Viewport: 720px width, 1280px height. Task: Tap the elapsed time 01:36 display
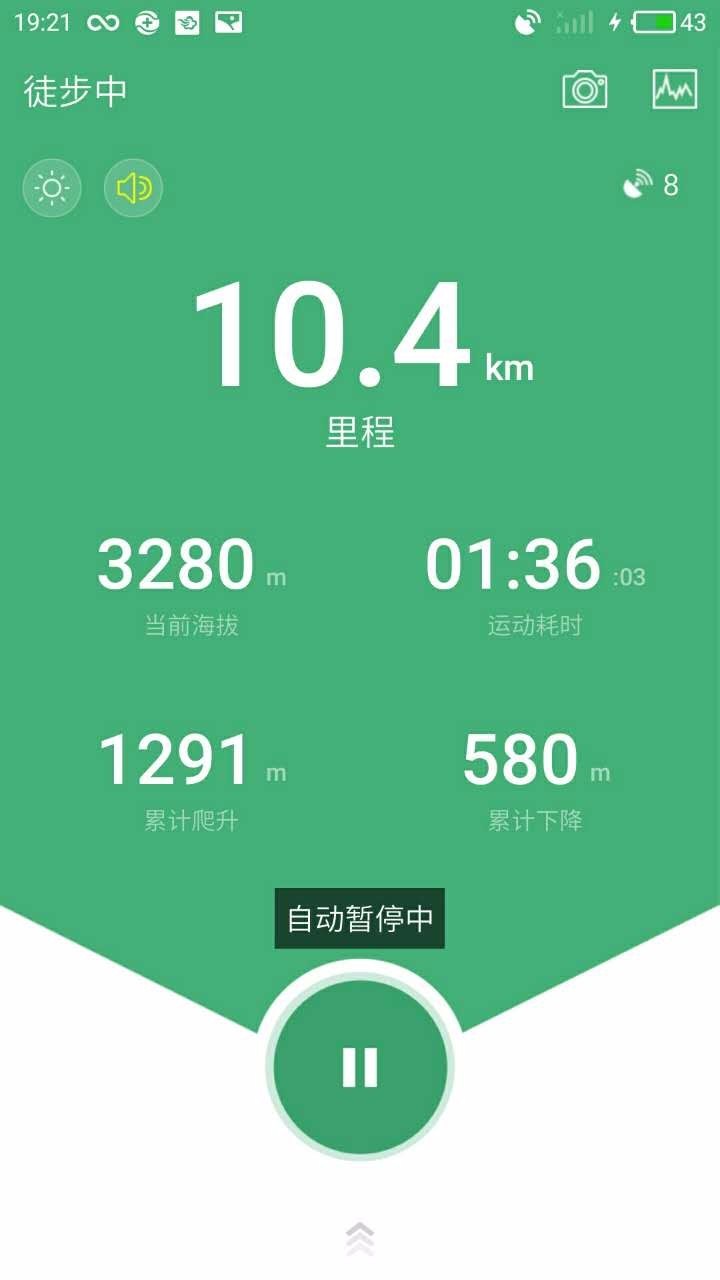click(513, 566)
